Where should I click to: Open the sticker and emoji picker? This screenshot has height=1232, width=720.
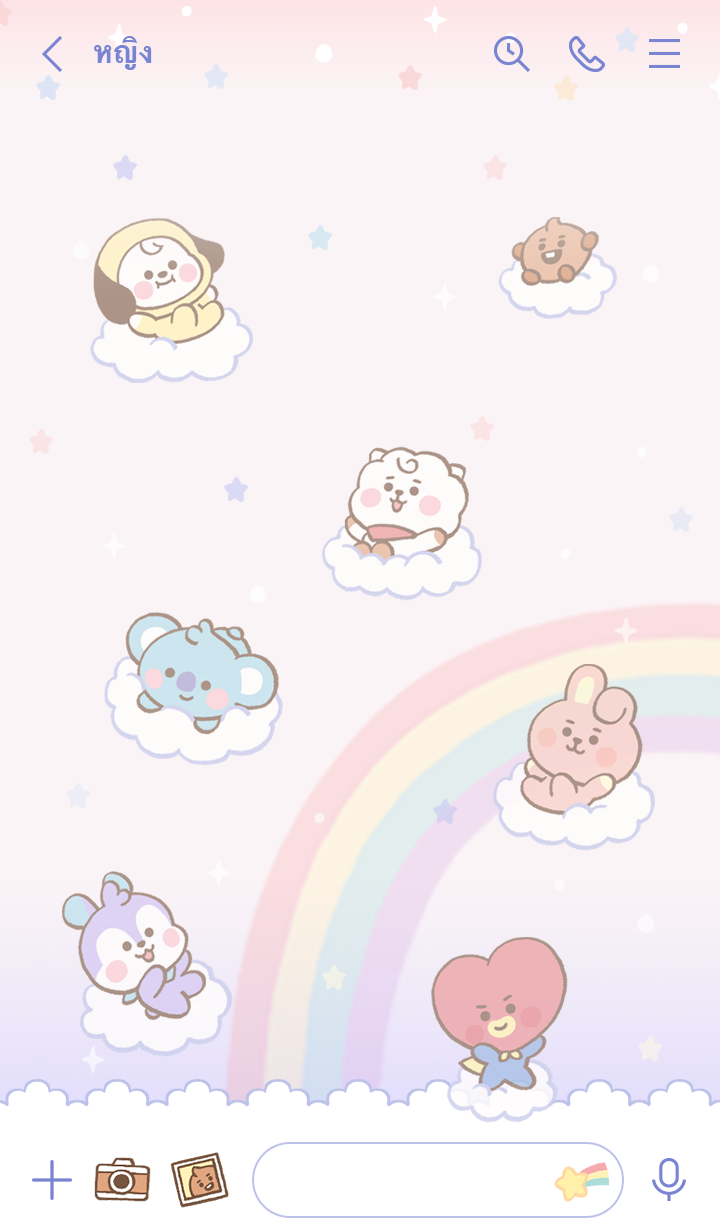582,1181
